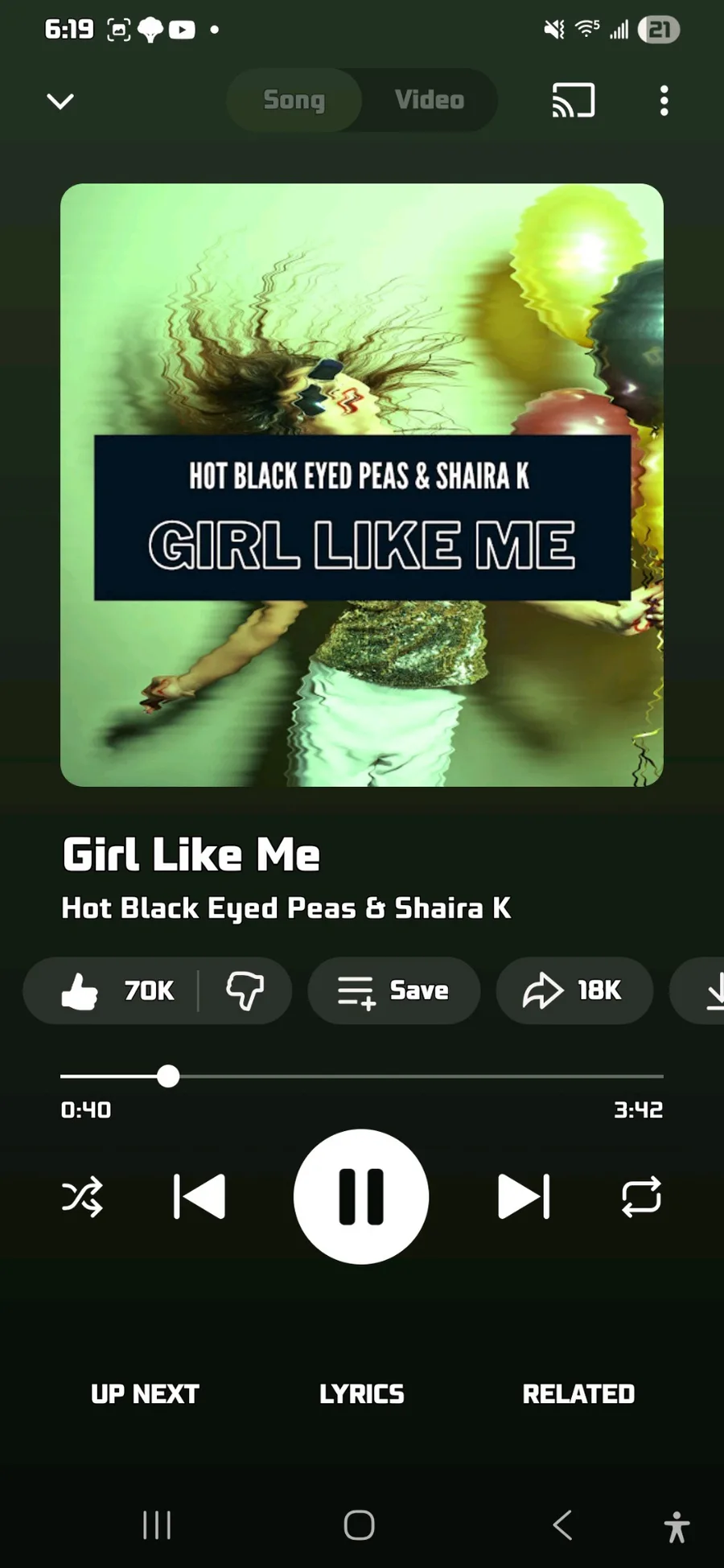Collapse the player with the down chevron
The height and width of the screenshot is (1568, 724).
pos(60,101)
